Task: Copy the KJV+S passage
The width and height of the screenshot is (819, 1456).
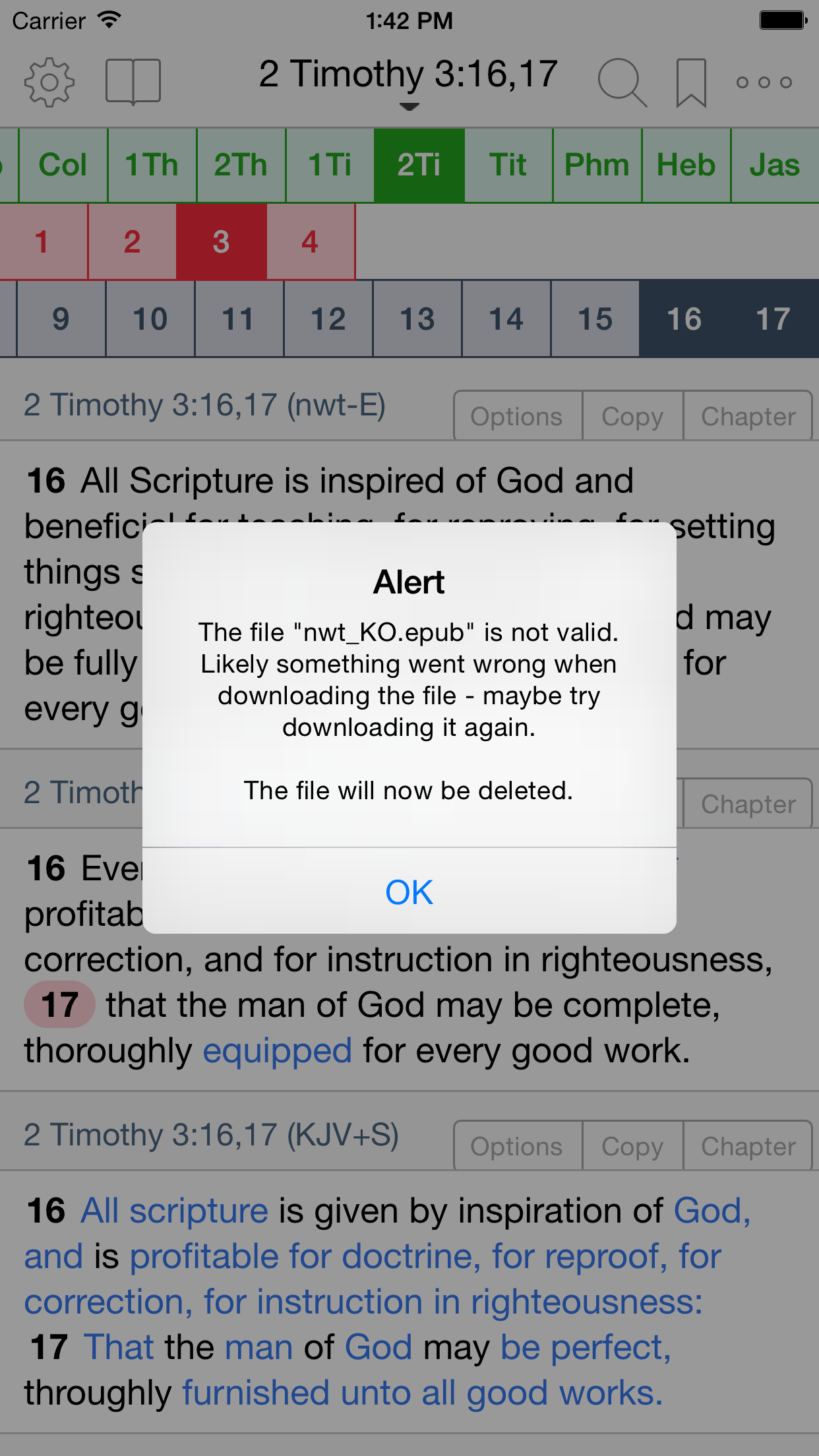Action: [x=632, y=1146]
